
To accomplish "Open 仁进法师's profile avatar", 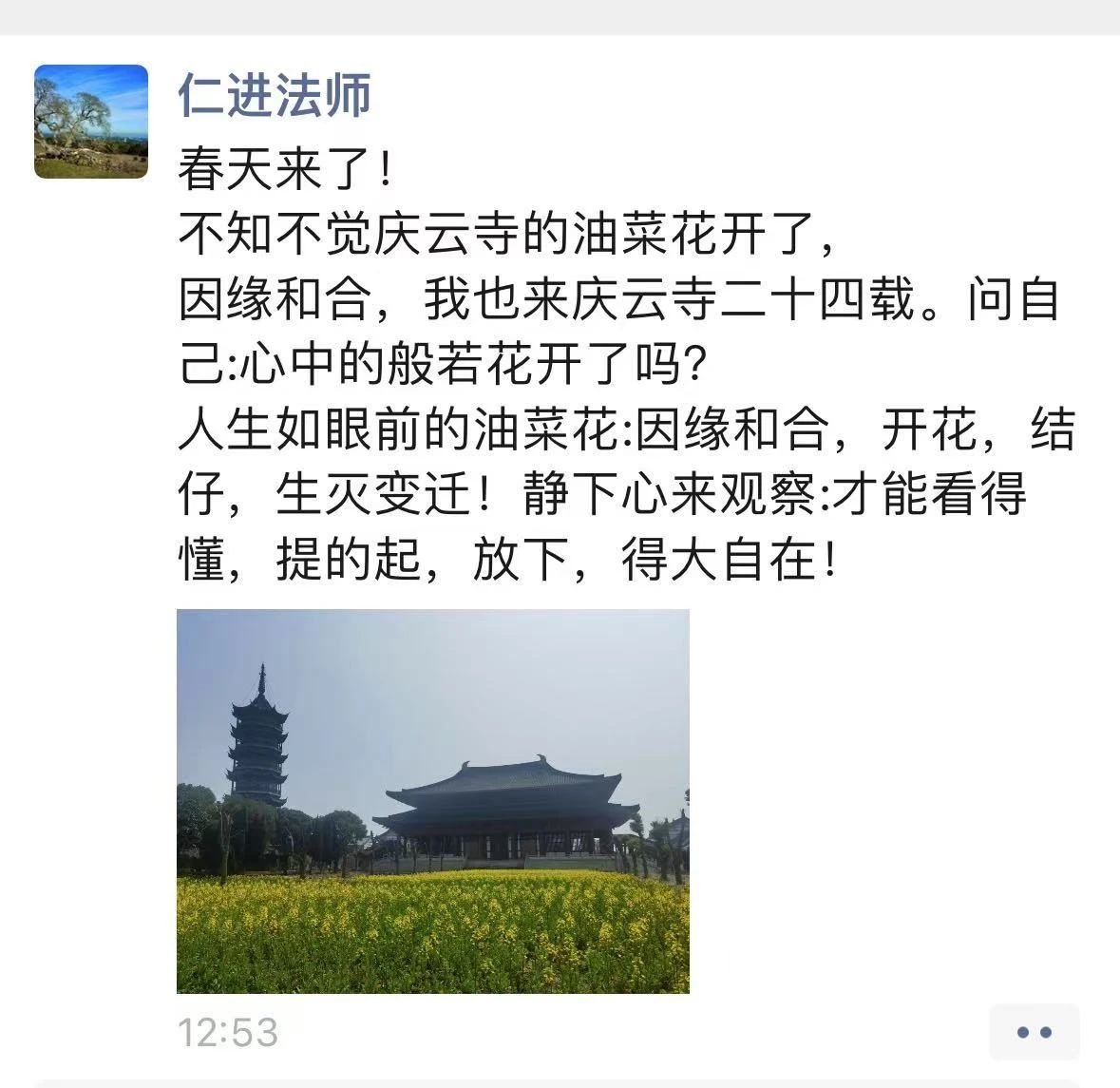I will coord(91,122).
